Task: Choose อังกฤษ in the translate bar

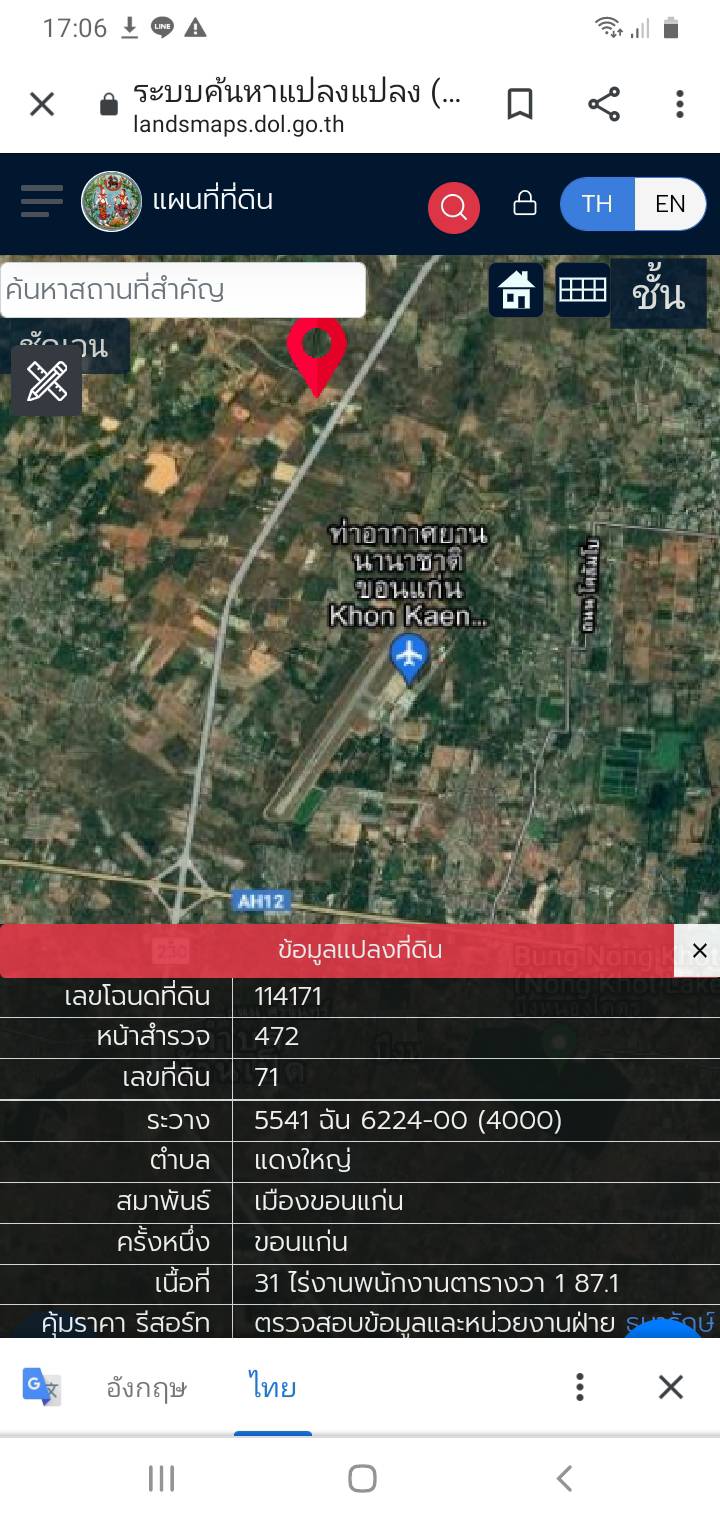Action: pos(146,1388)
